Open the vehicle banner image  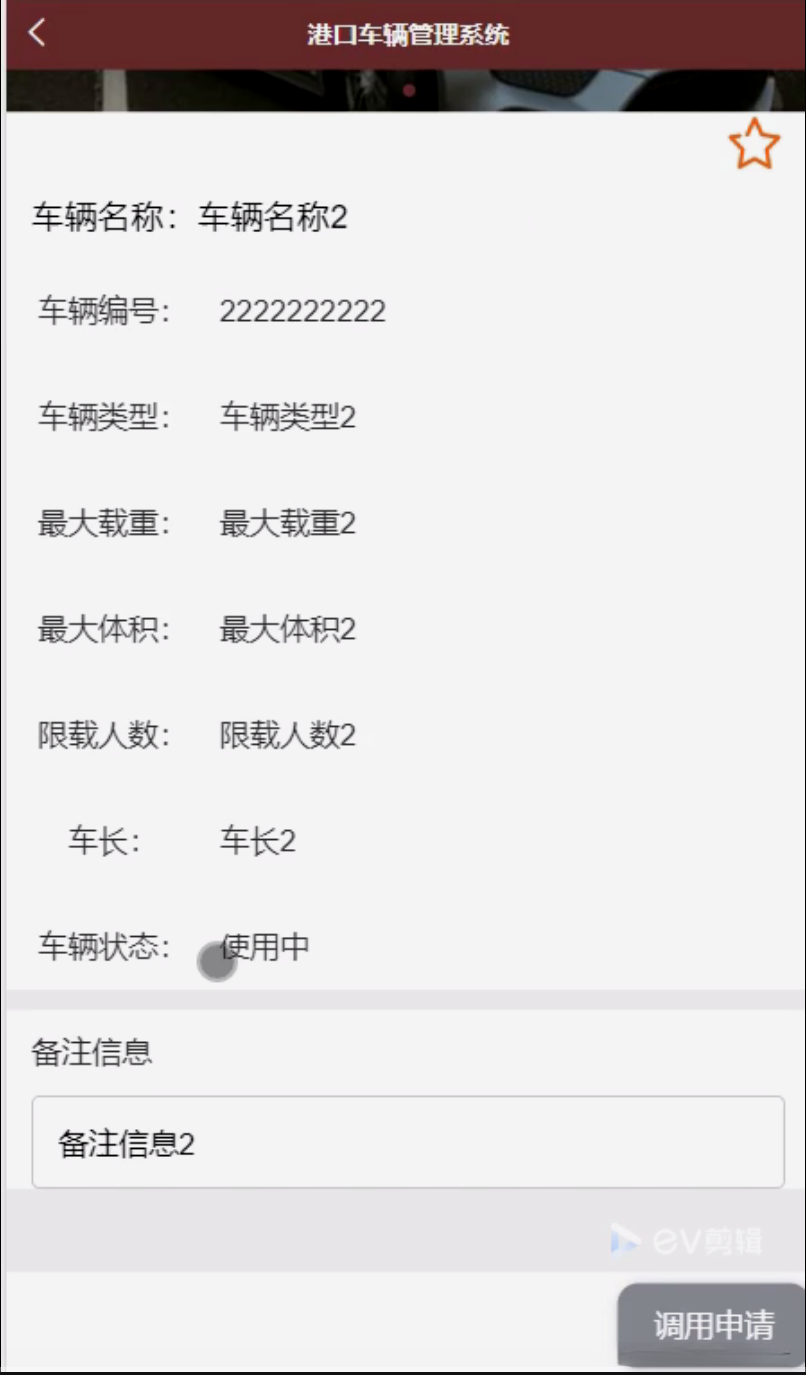405,90
